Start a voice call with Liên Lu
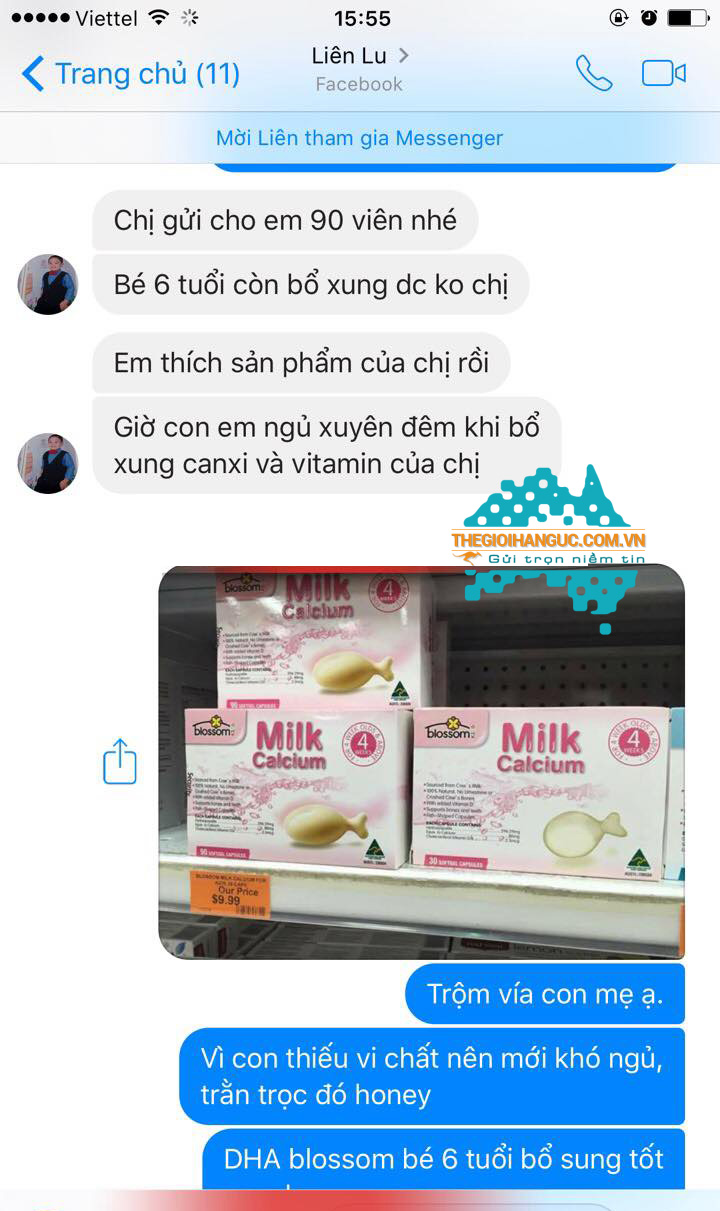 click(593, 73)
